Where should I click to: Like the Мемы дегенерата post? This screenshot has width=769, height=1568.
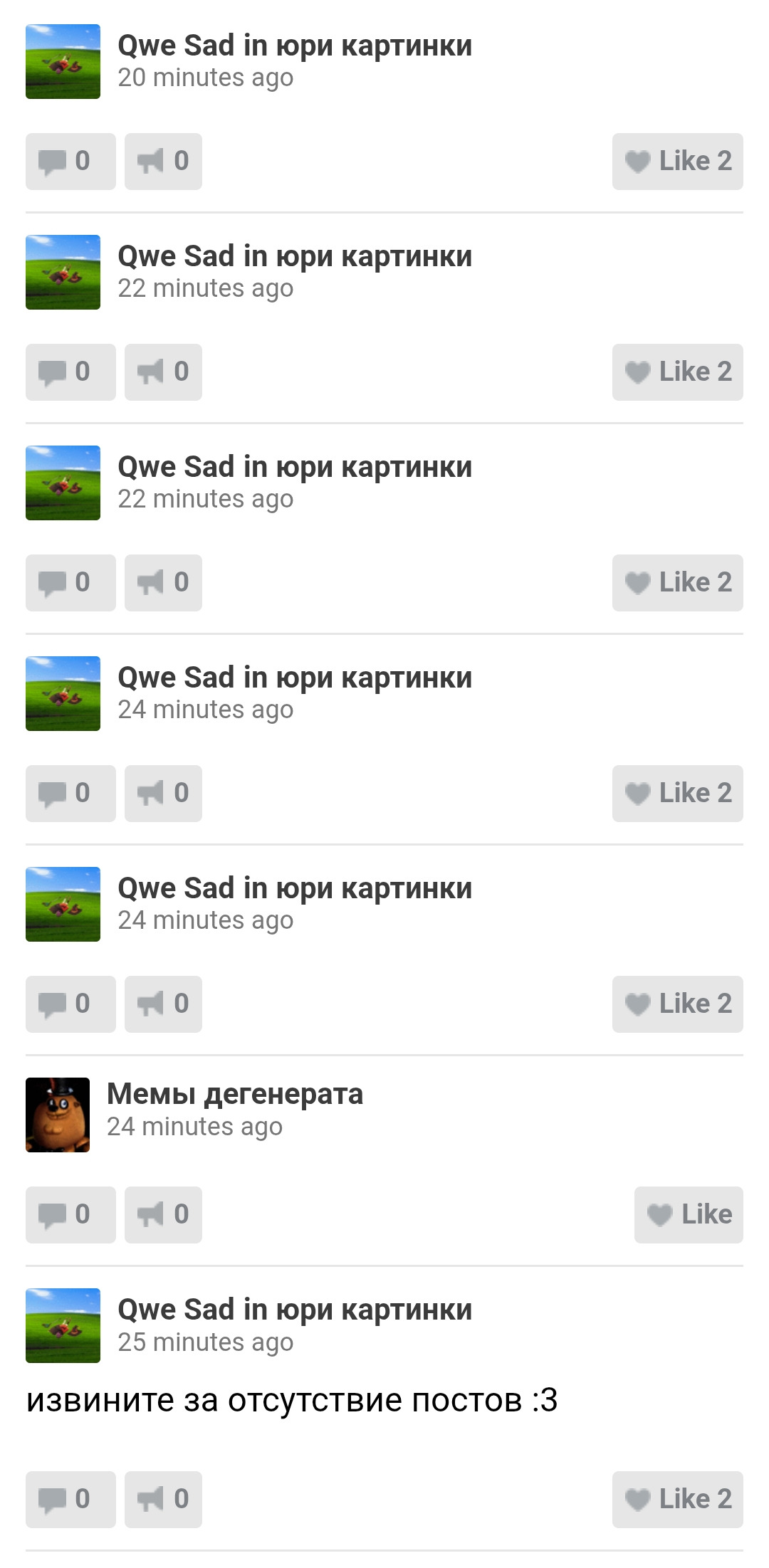pos(689,1215)
